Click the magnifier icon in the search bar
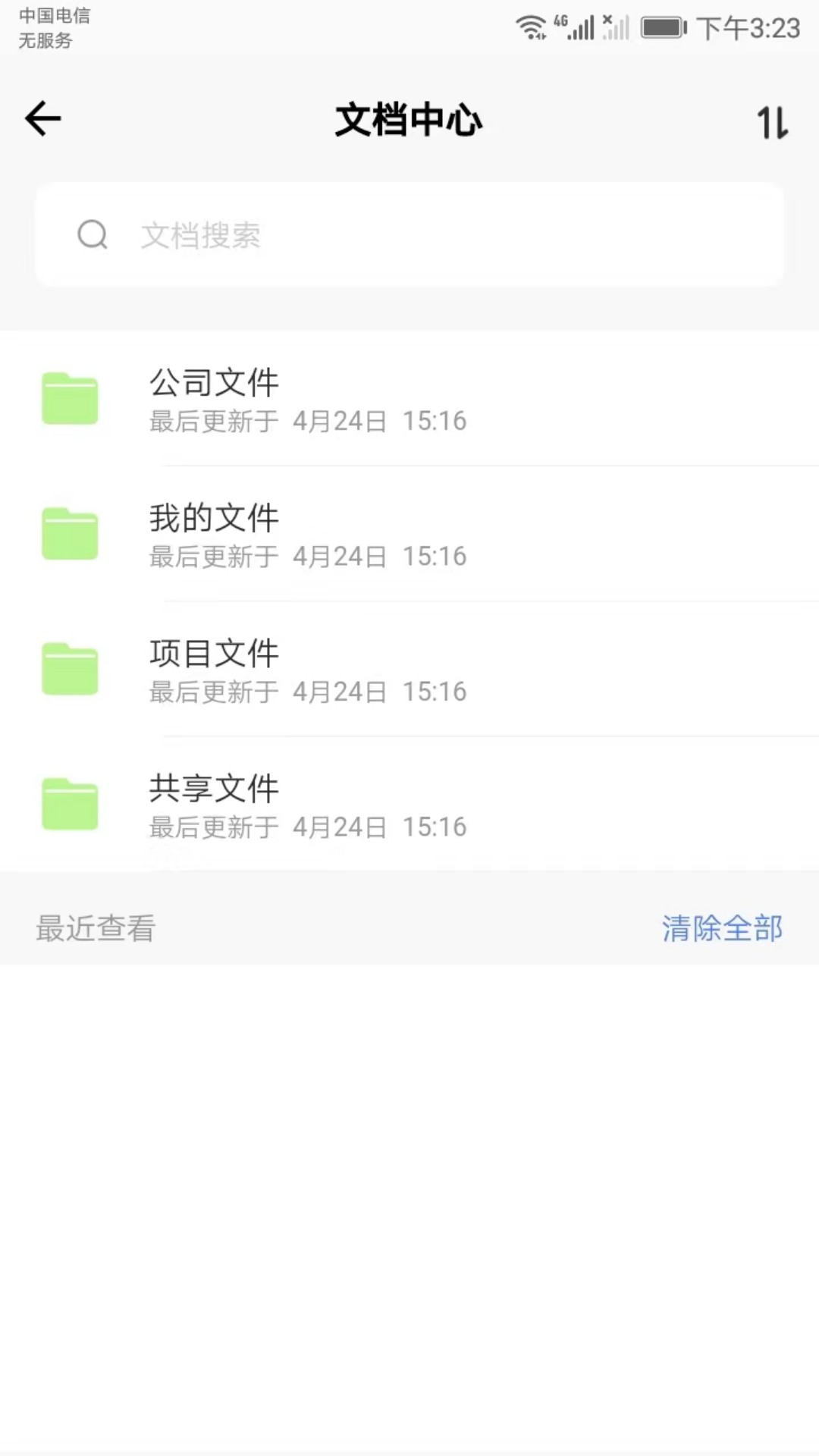 (x=93, y=234)
